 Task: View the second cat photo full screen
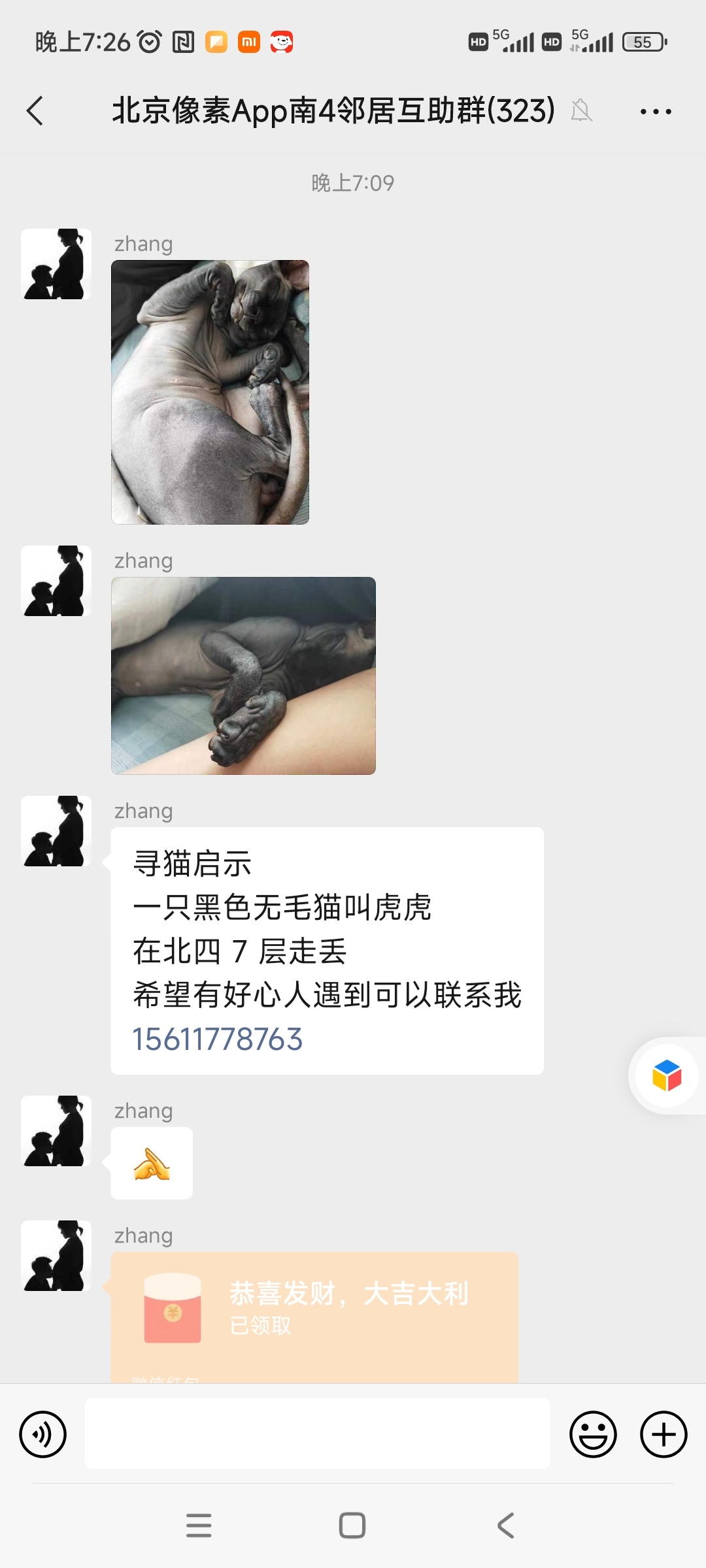coord(243,676)
